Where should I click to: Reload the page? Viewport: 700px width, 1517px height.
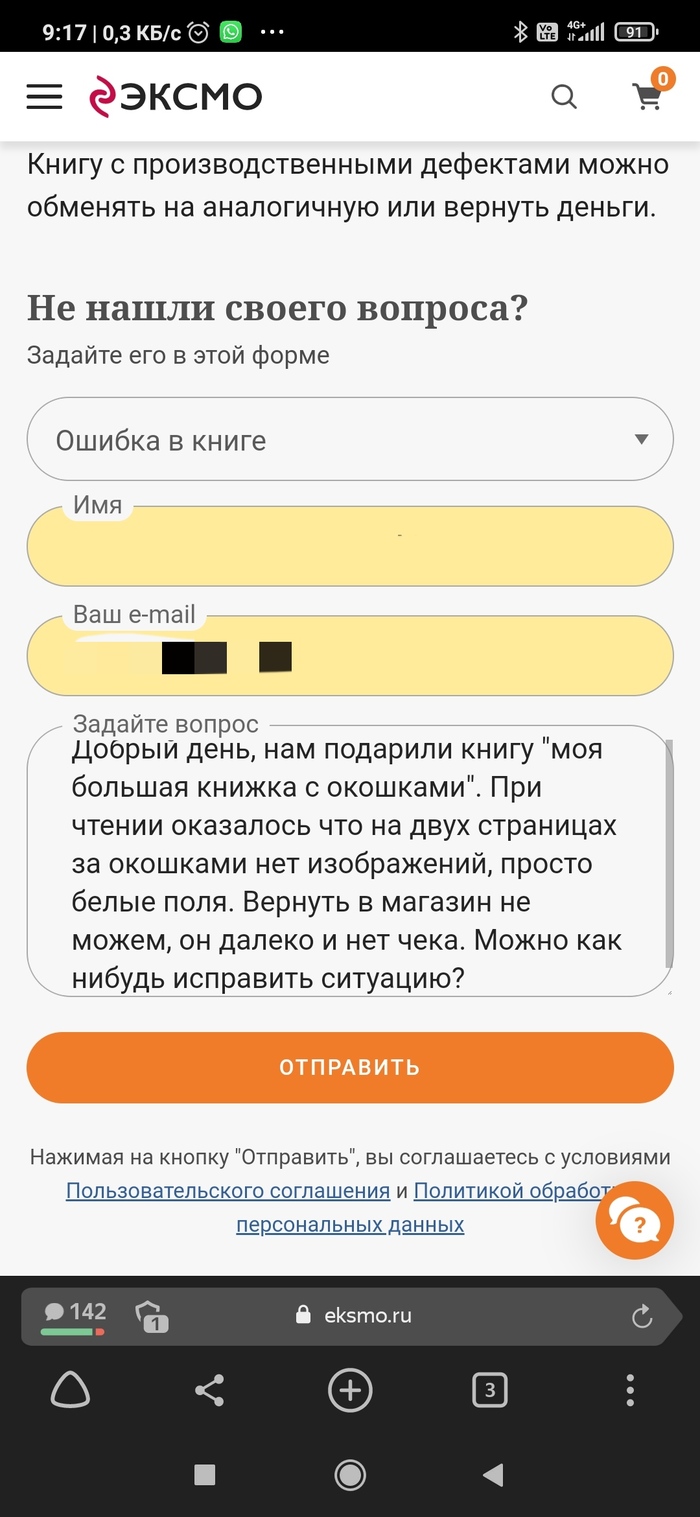click(x=642, y=1316)
